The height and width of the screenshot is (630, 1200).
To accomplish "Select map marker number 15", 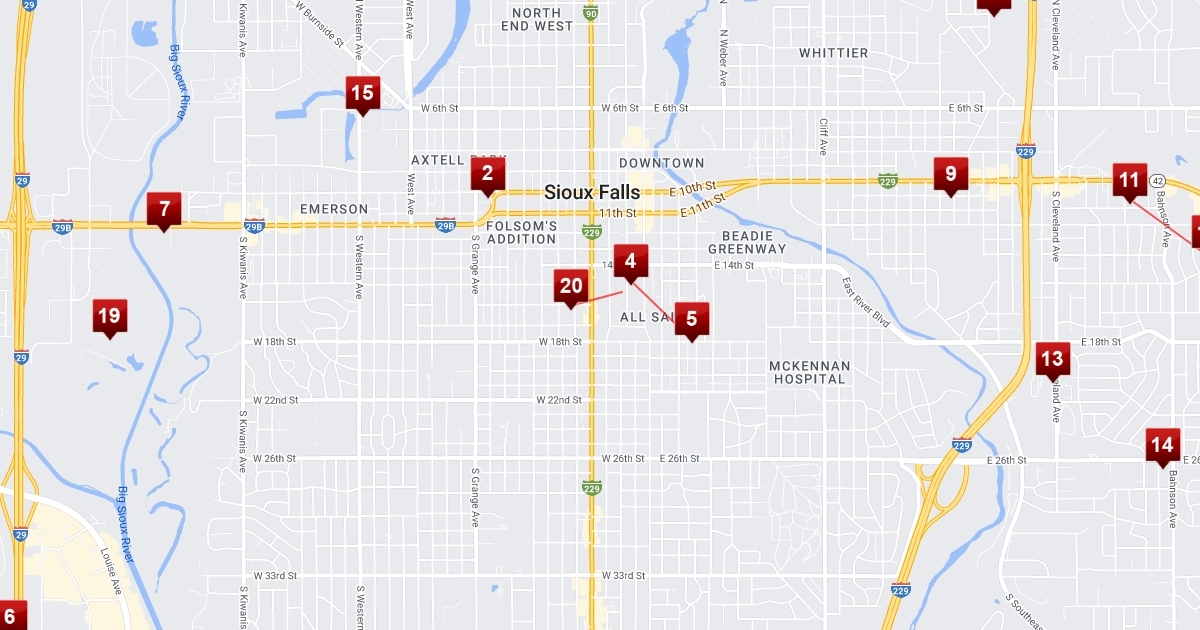I will (362, 94).
